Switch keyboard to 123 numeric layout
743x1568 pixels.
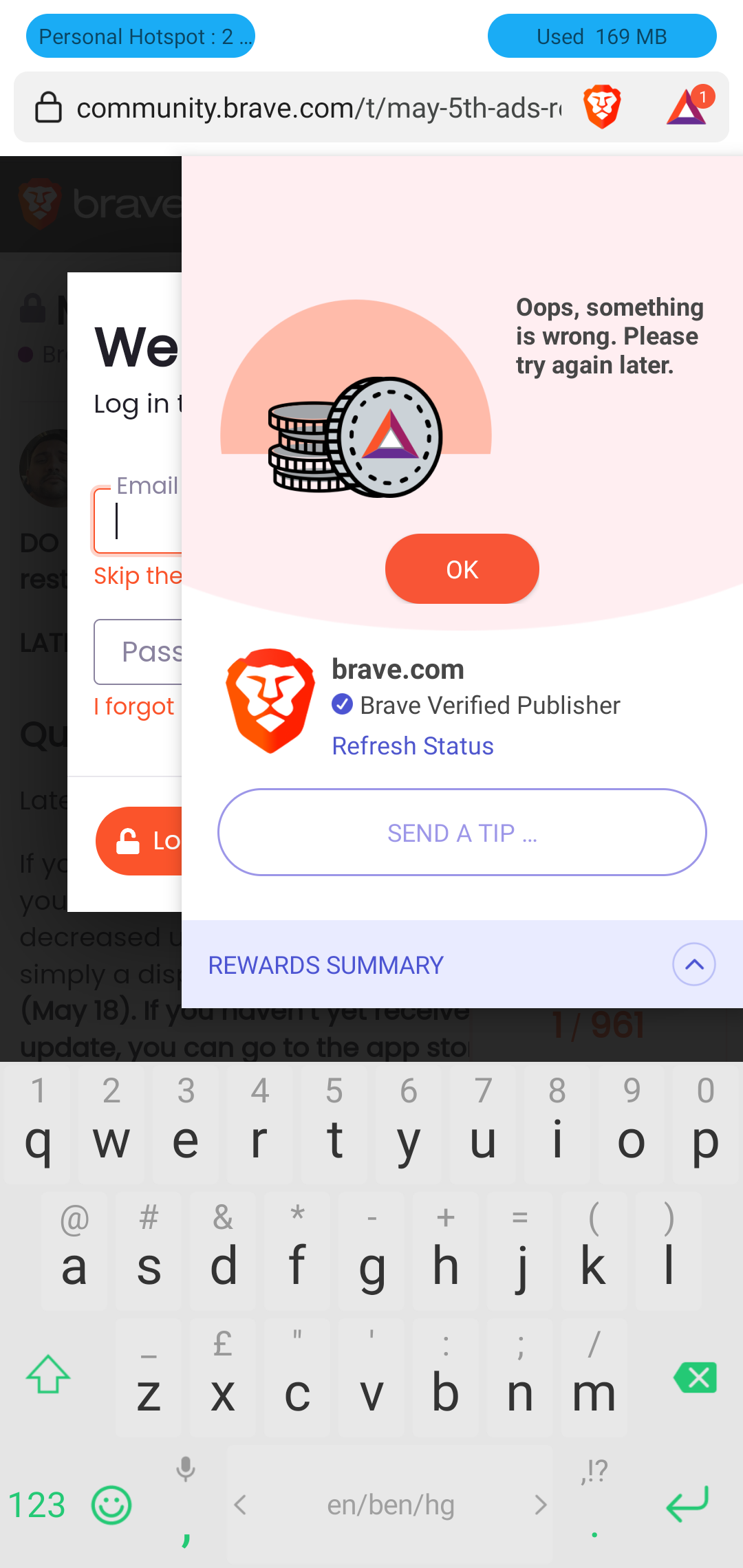(37, 1505)
